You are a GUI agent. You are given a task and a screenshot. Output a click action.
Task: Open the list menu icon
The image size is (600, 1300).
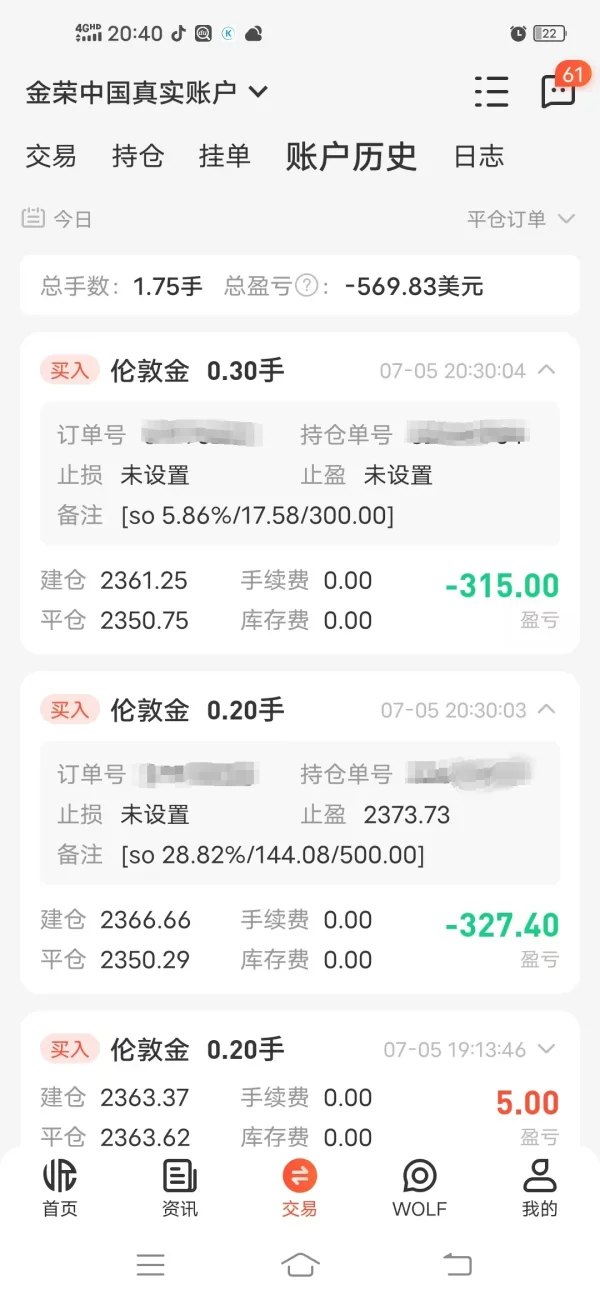[491, 91]
